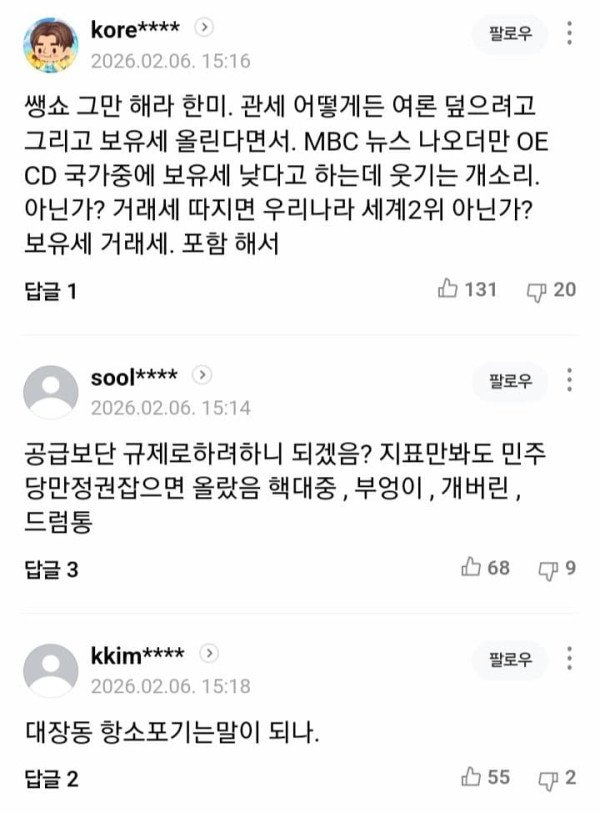The image size is (600, 813).
Task: Open overflow menu on kore**** comment
Action: pyautogui.click(x=570, y=35)
